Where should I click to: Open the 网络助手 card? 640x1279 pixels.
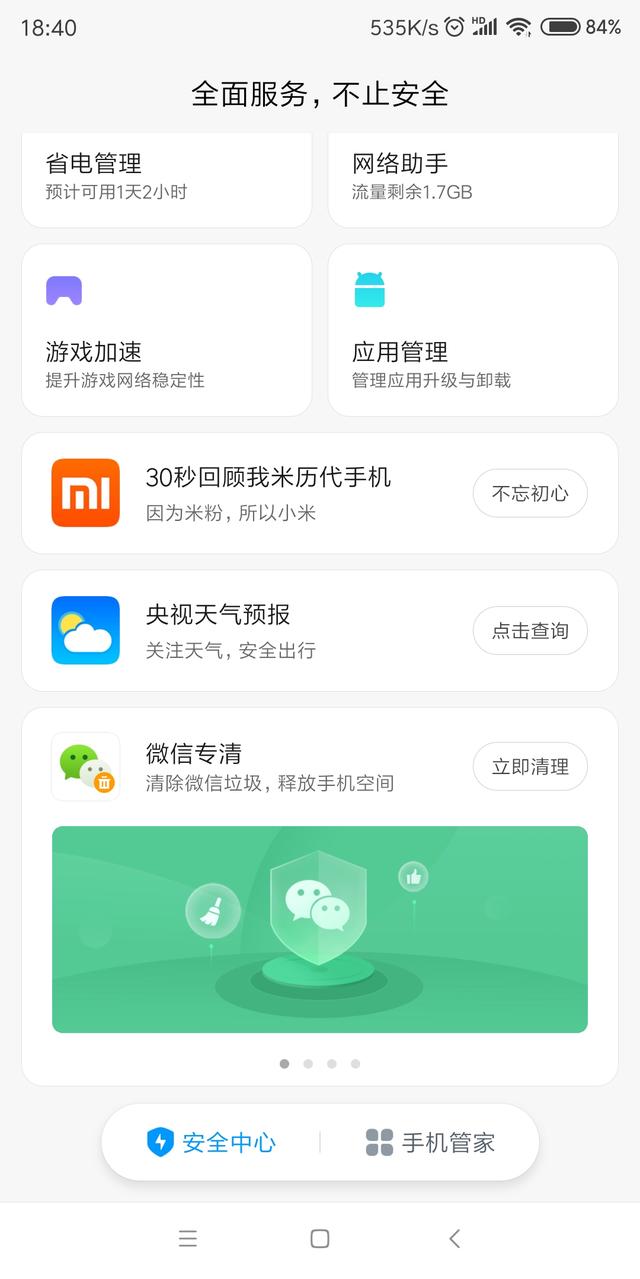[x=473, y=178]
